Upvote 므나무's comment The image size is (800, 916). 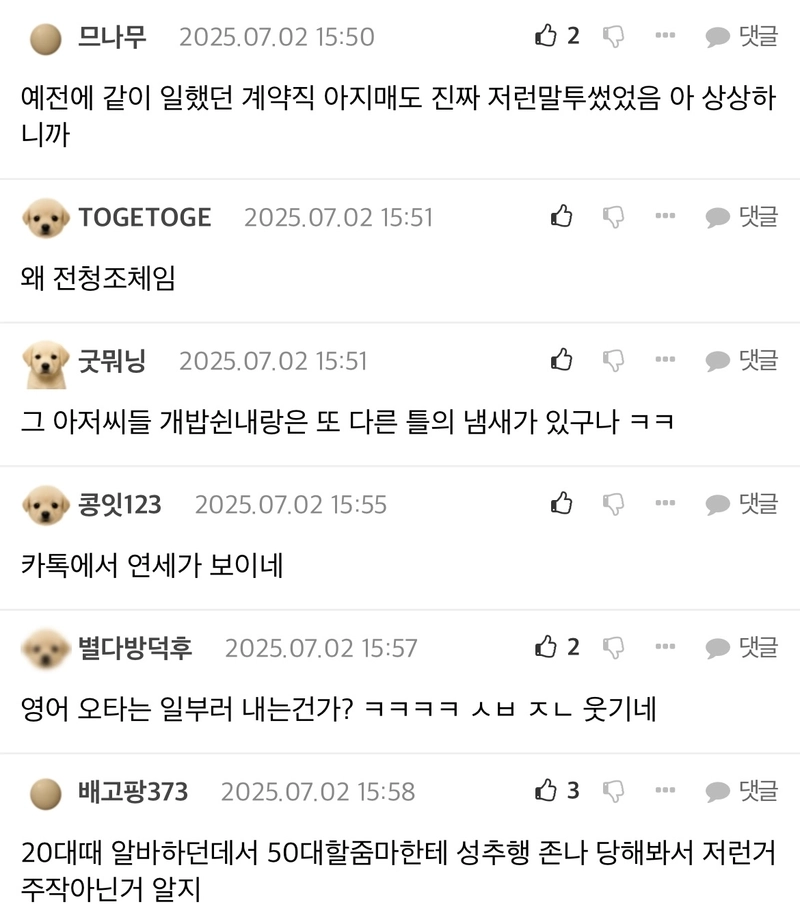coord(546,36)
